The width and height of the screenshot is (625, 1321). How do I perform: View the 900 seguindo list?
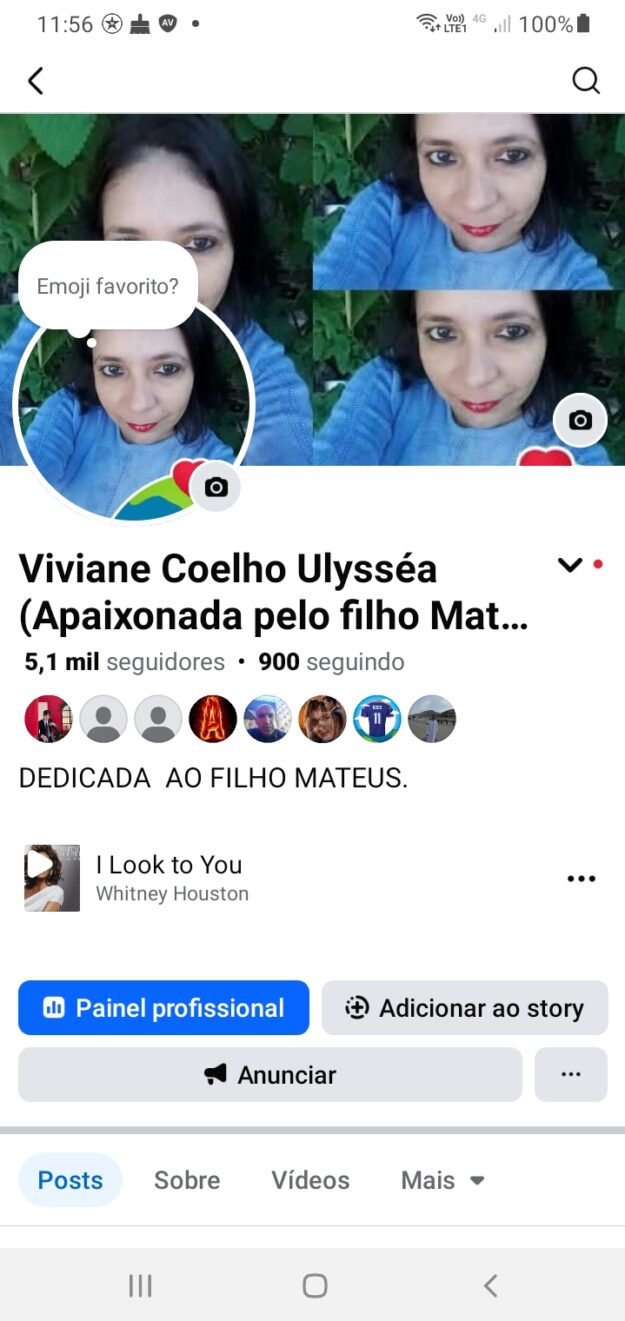pyautogui.click(x=331, y=662)
